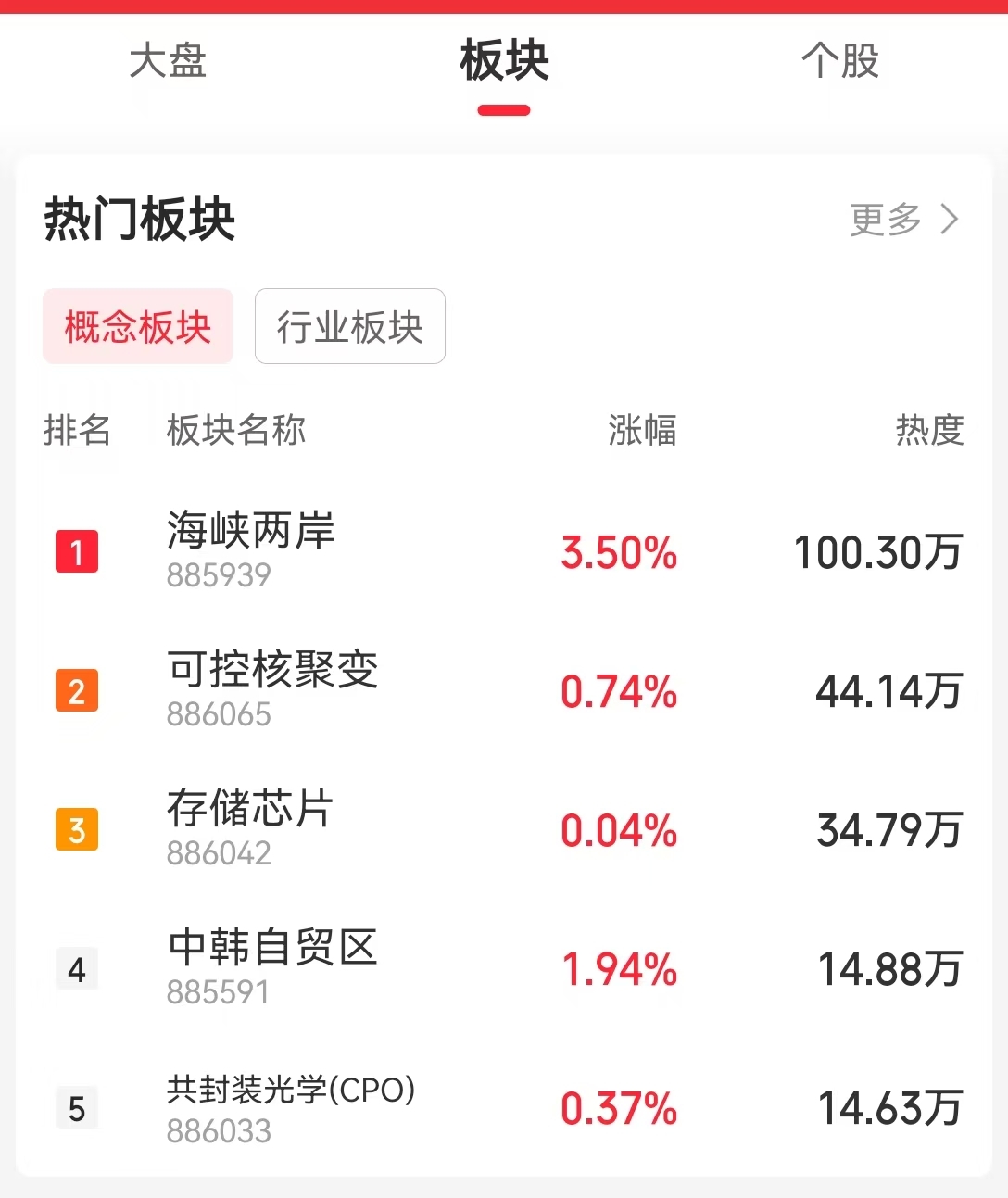
Task: Select the 板块 tab
Action: coord(504,61)
